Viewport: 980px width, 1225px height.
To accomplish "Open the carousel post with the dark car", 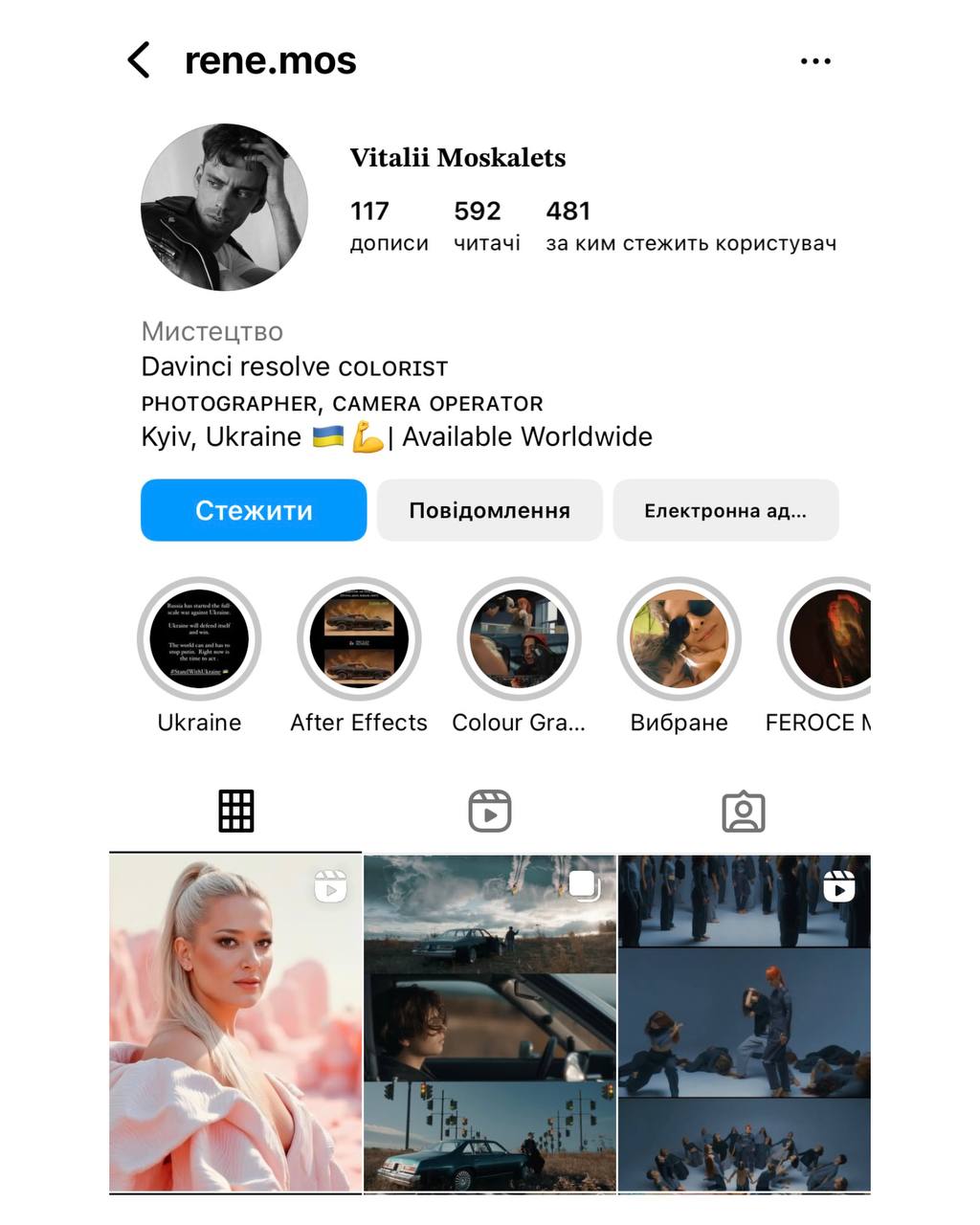I will [x=490, y=1023].
